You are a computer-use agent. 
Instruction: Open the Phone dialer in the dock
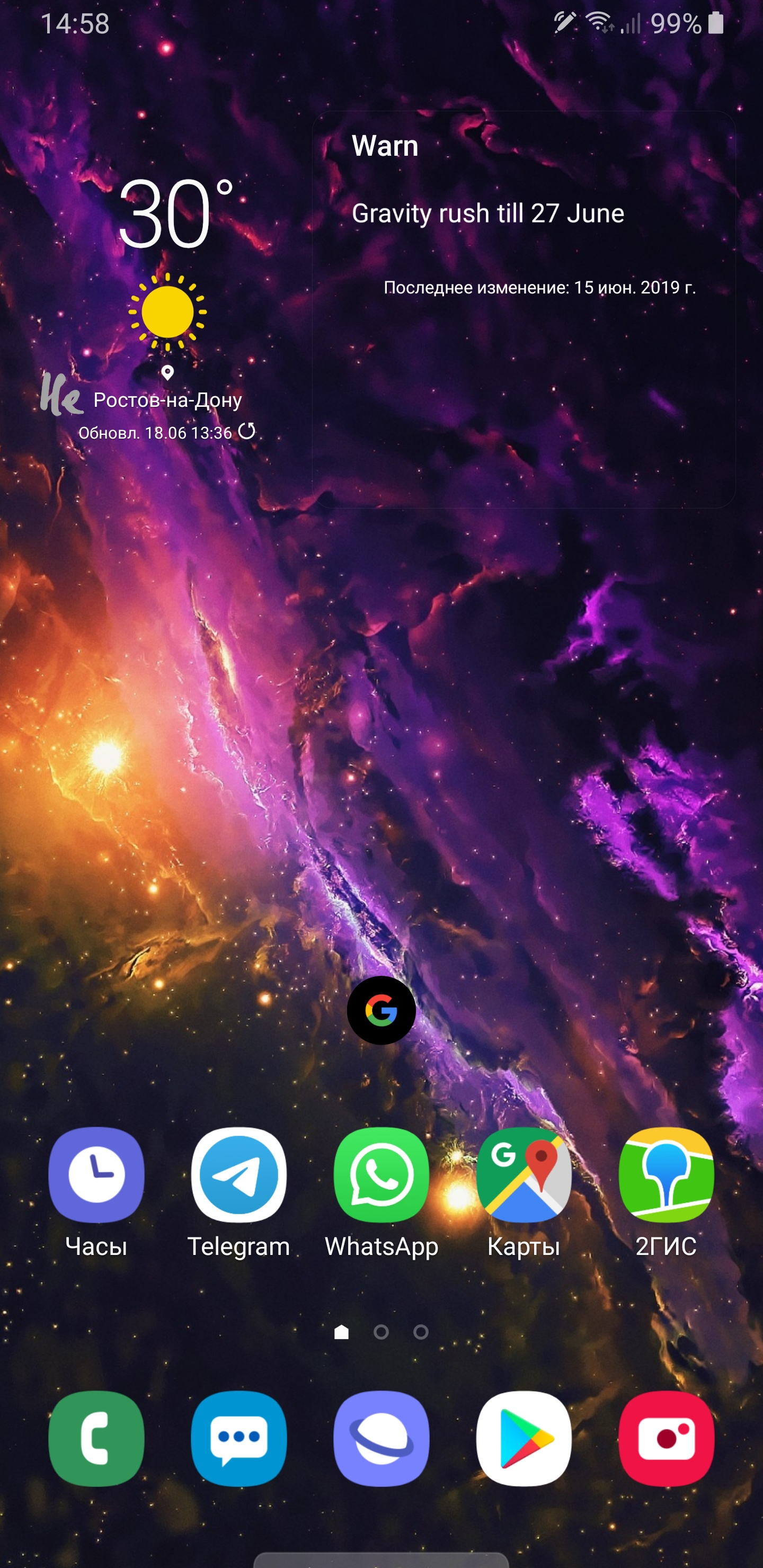click(96, 1438)
